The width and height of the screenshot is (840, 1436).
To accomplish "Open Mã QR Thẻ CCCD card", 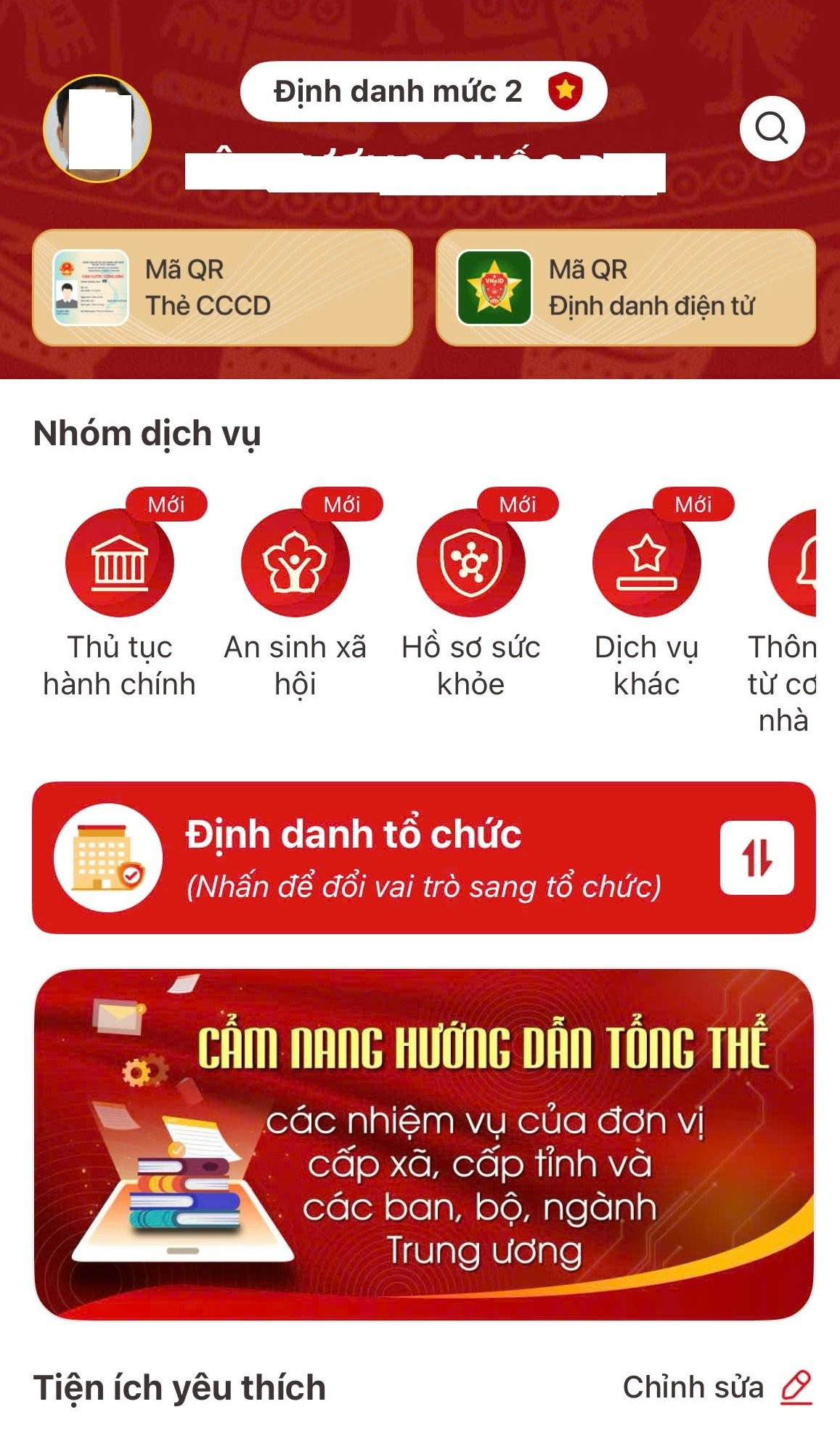I will [x=222, y=288].
